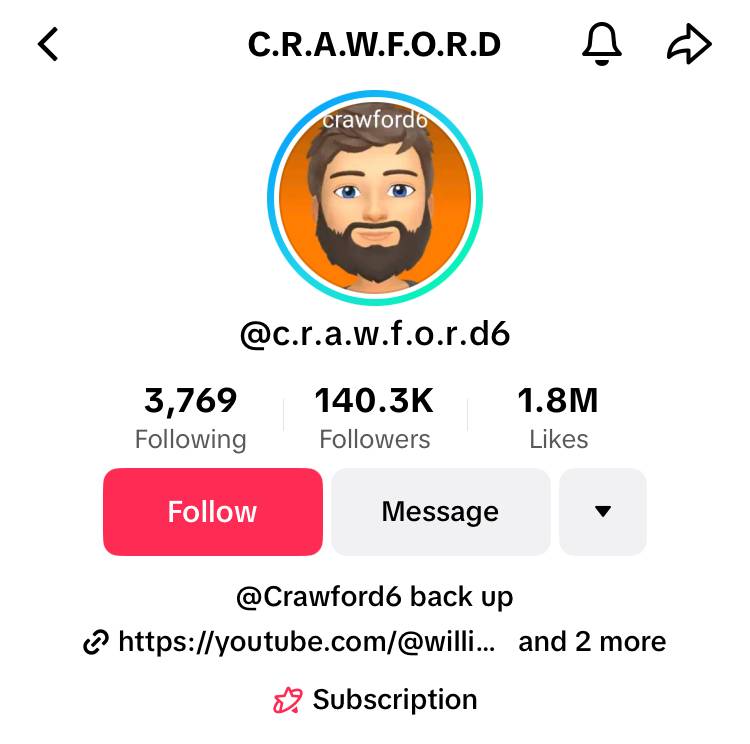750x744 pixels.
Task: Expand the suggested accounts dropdown arrow
Action: click(x=603, y=512)
